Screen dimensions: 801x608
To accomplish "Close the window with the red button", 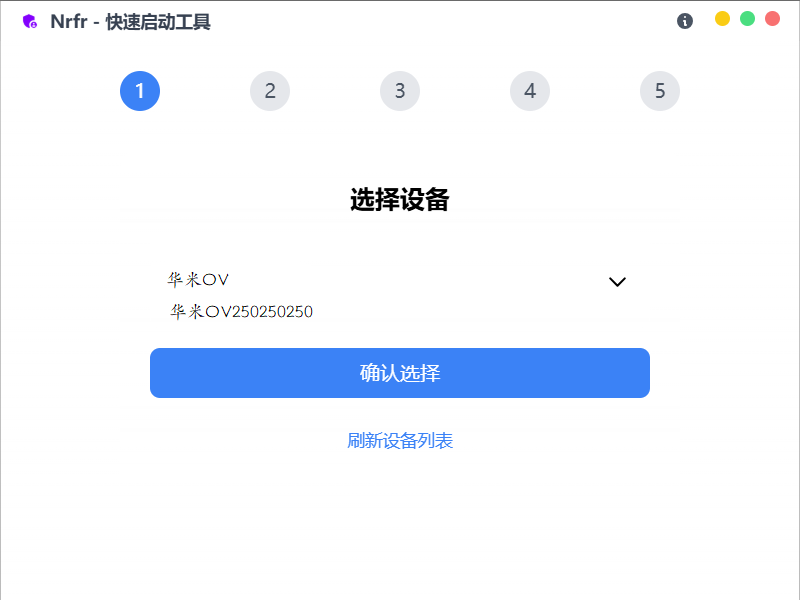I will coord(772,19).
